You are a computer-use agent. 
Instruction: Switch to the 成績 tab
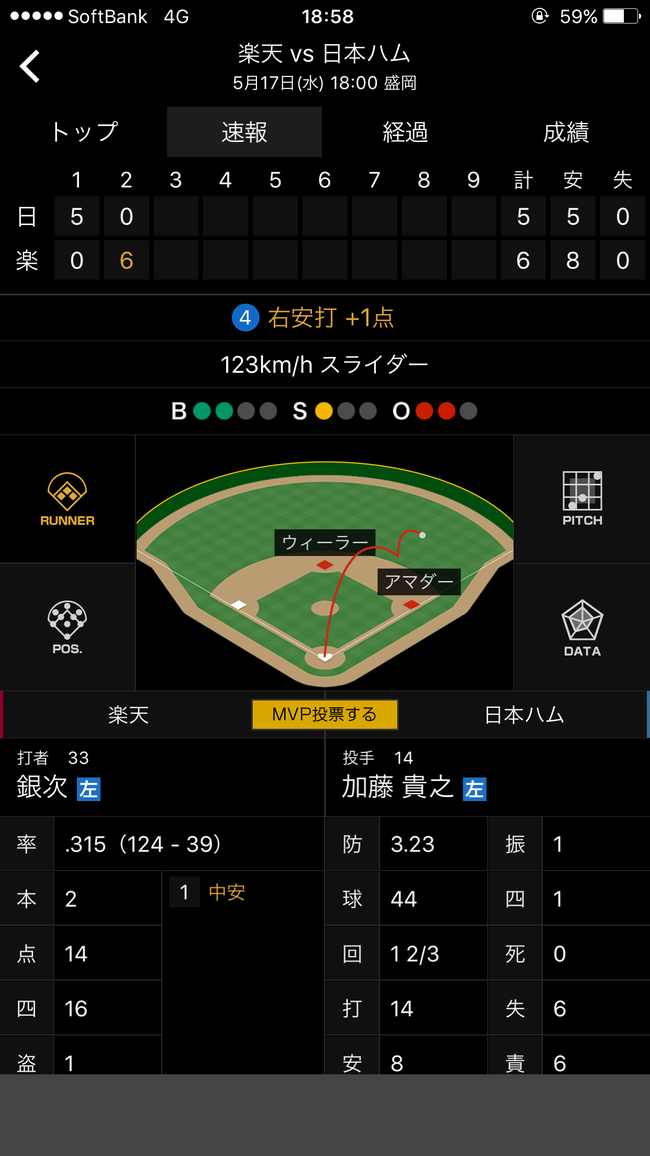click(x=565, y=132)
